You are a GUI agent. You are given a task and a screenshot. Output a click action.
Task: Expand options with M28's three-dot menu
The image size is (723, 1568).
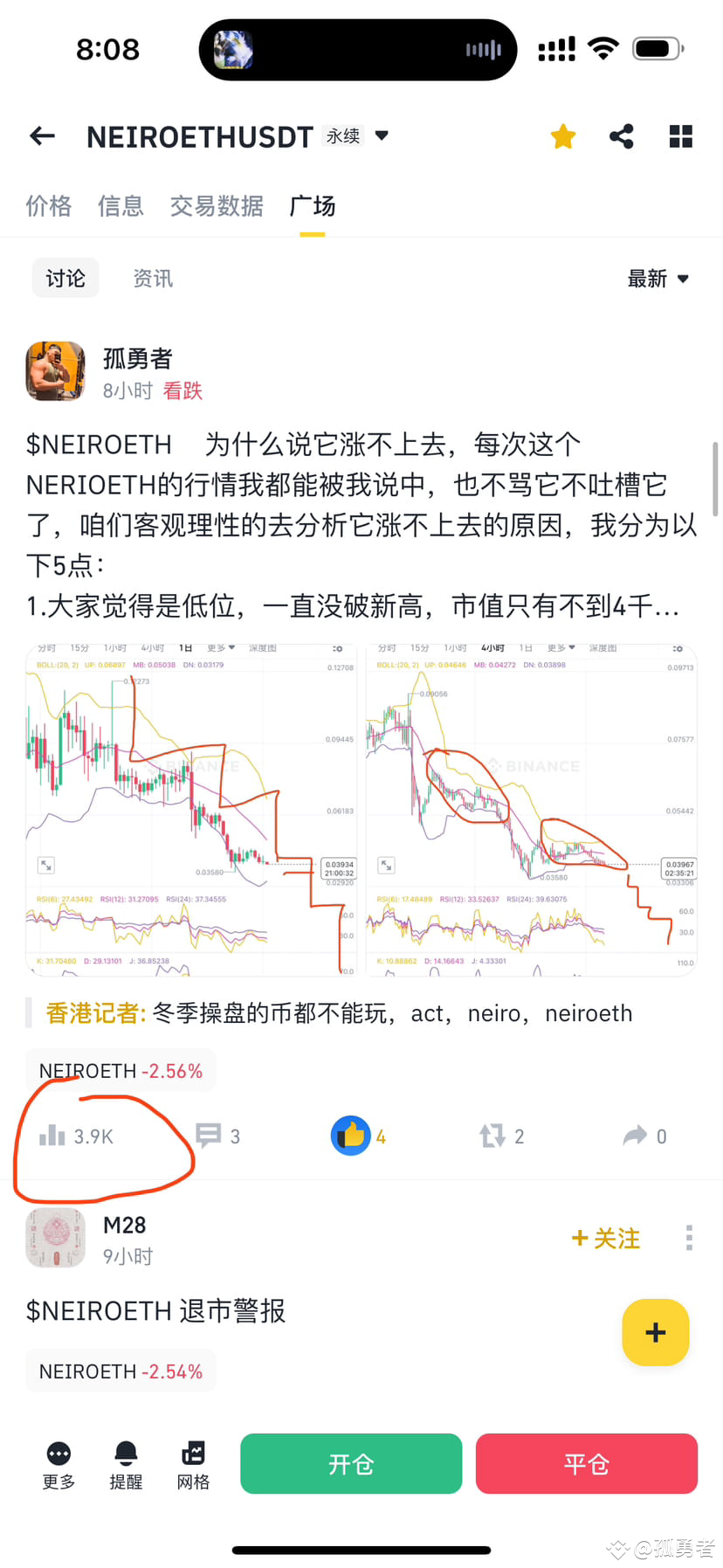[x=688, y=1238]
